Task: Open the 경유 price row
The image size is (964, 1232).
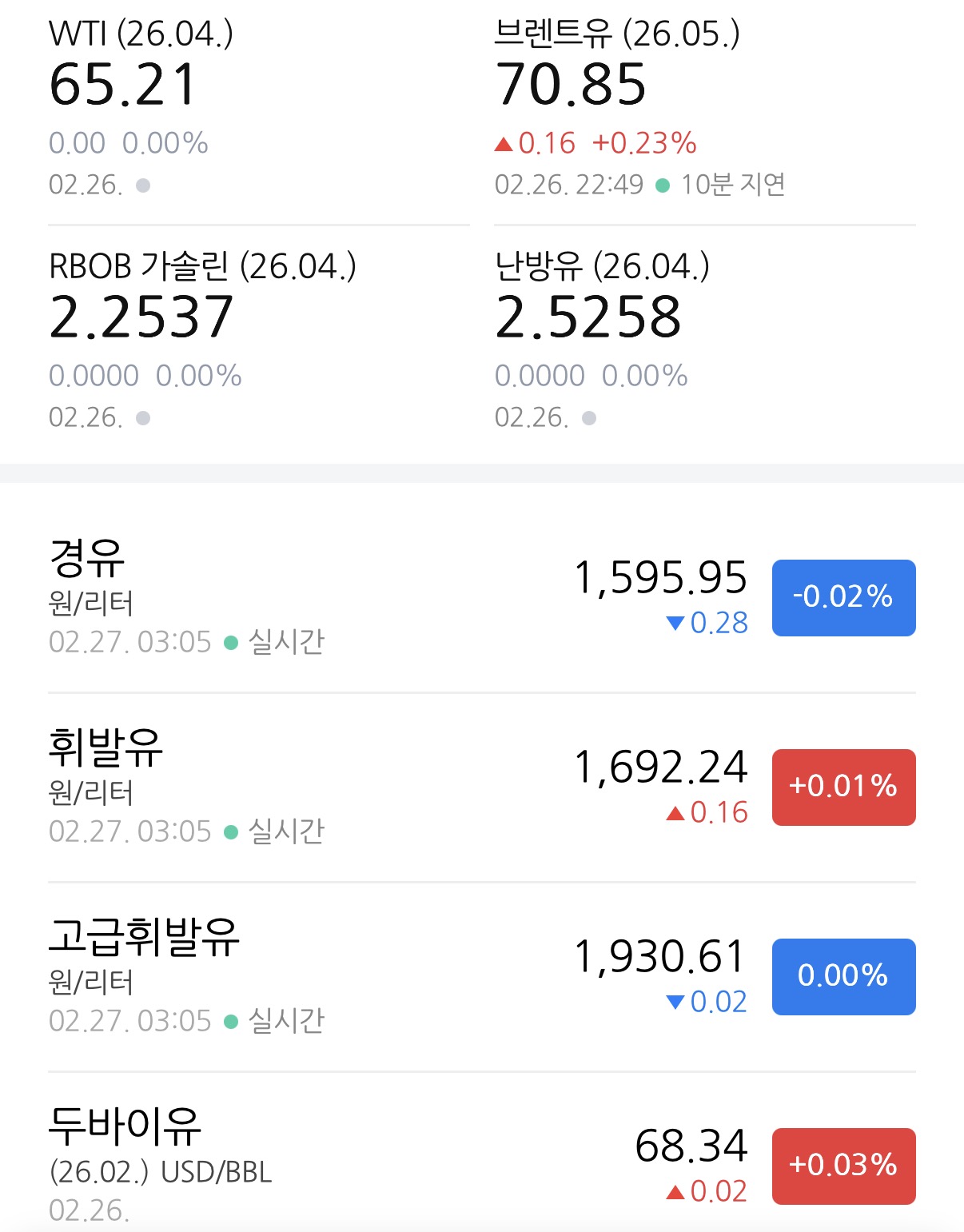Action: (x=482, y=598)
